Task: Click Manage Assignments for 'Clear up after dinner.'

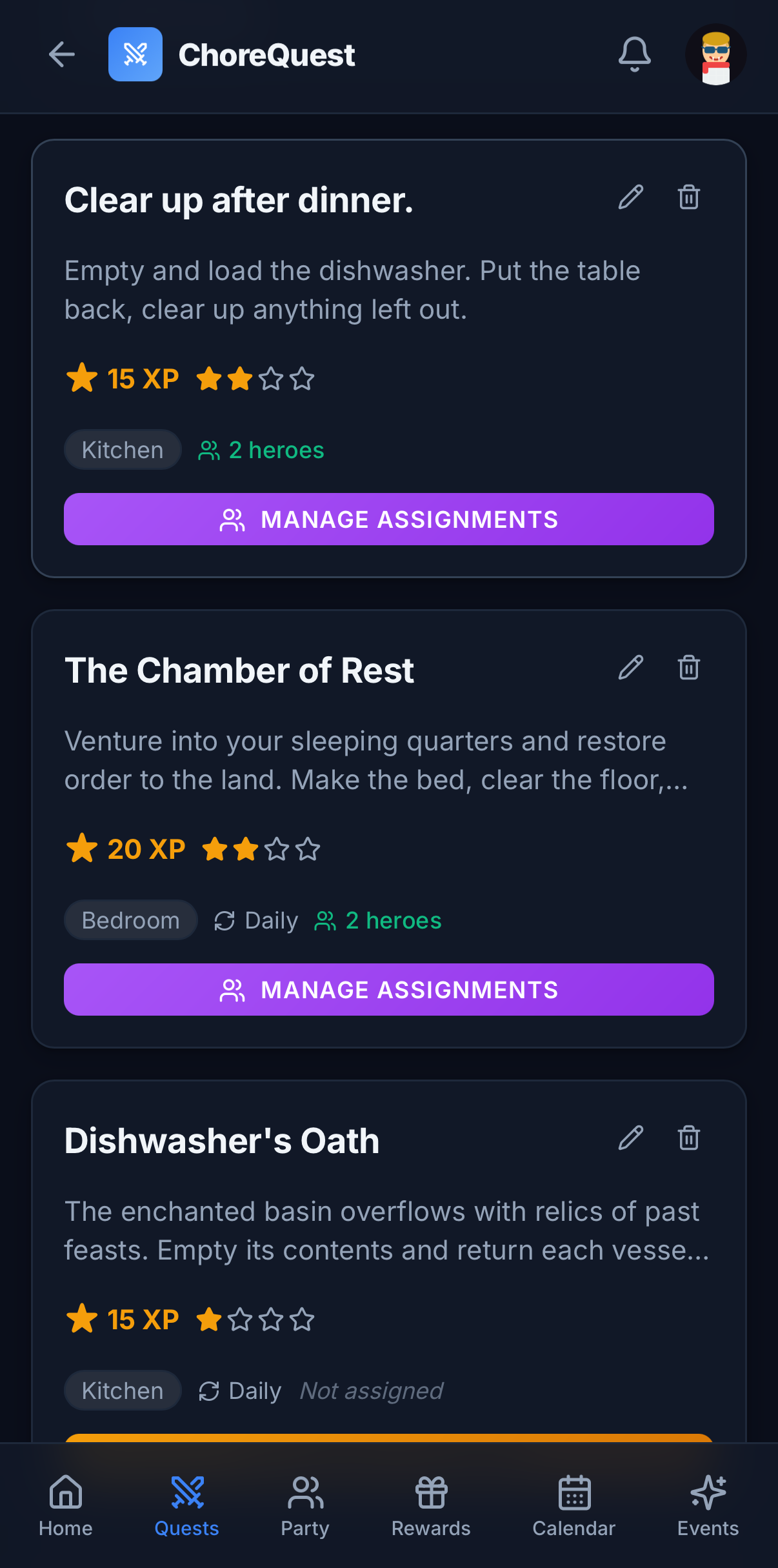Action: [x=388, y=519]
